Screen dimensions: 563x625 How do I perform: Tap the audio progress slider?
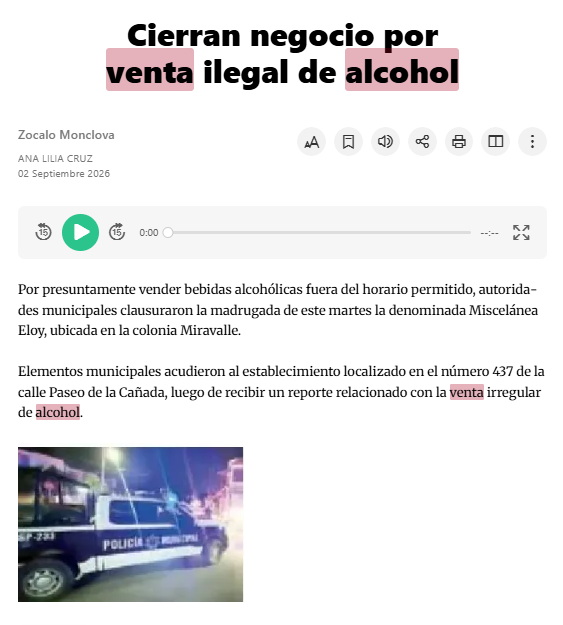click(317, 232)
